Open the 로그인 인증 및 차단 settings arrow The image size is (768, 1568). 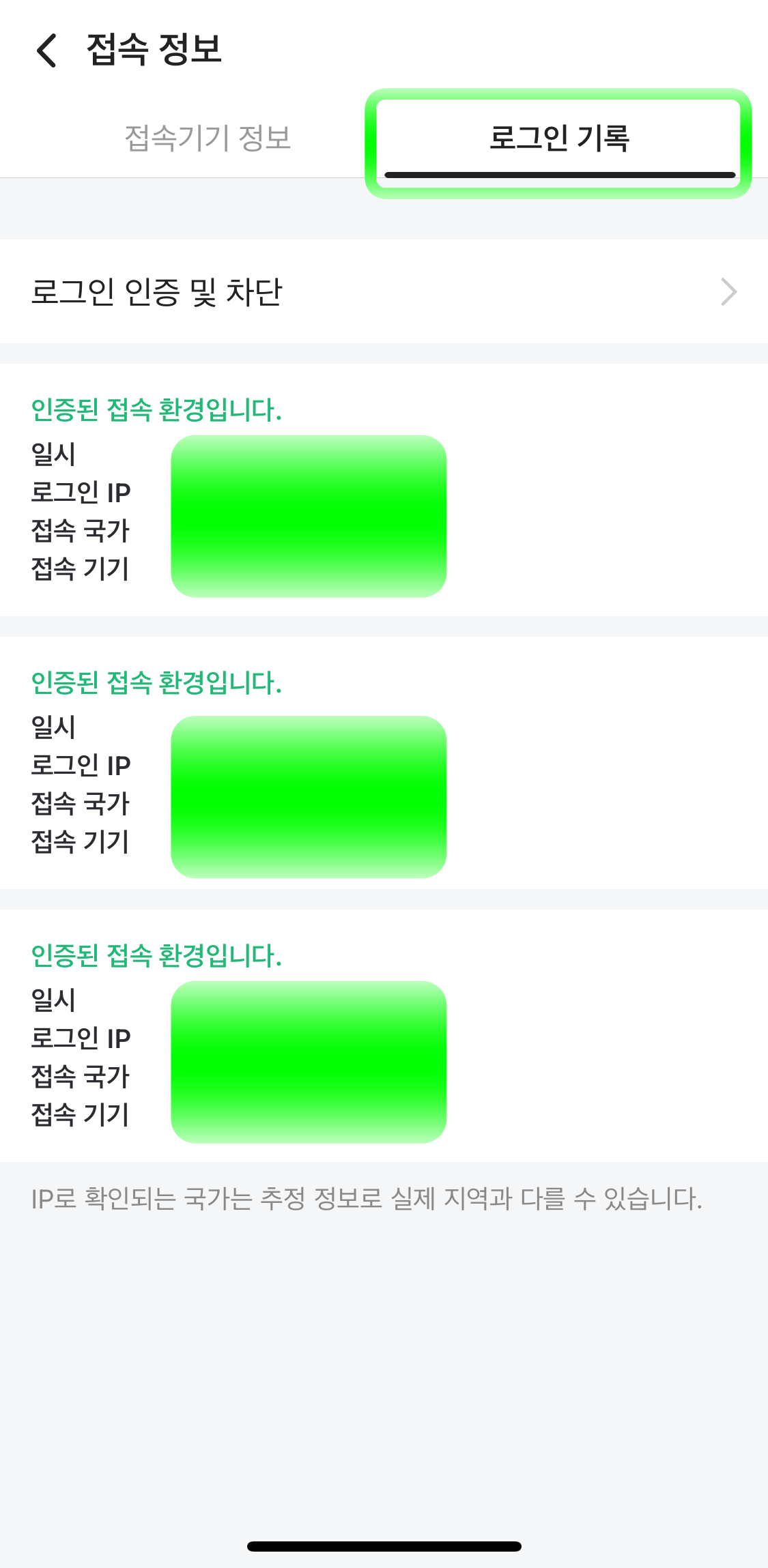click(x=728, y=292)
